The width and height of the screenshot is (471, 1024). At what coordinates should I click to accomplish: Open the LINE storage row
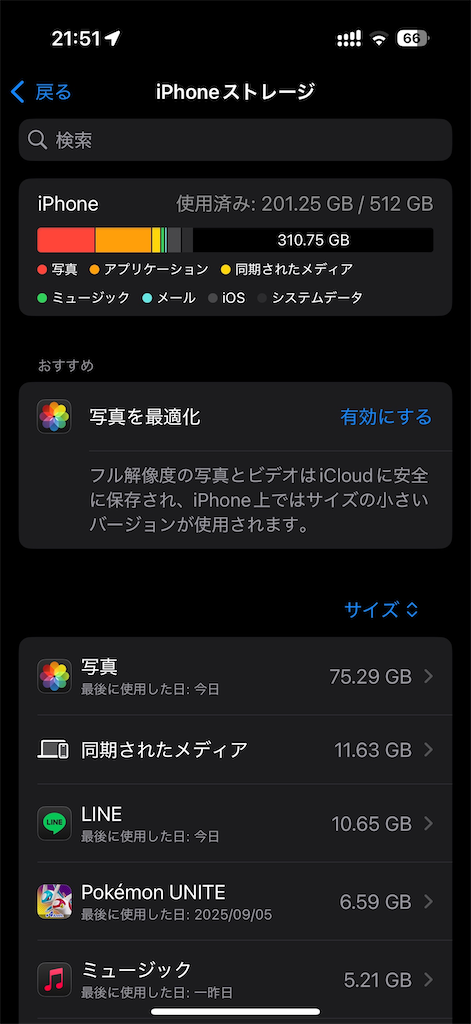(235, 823)
